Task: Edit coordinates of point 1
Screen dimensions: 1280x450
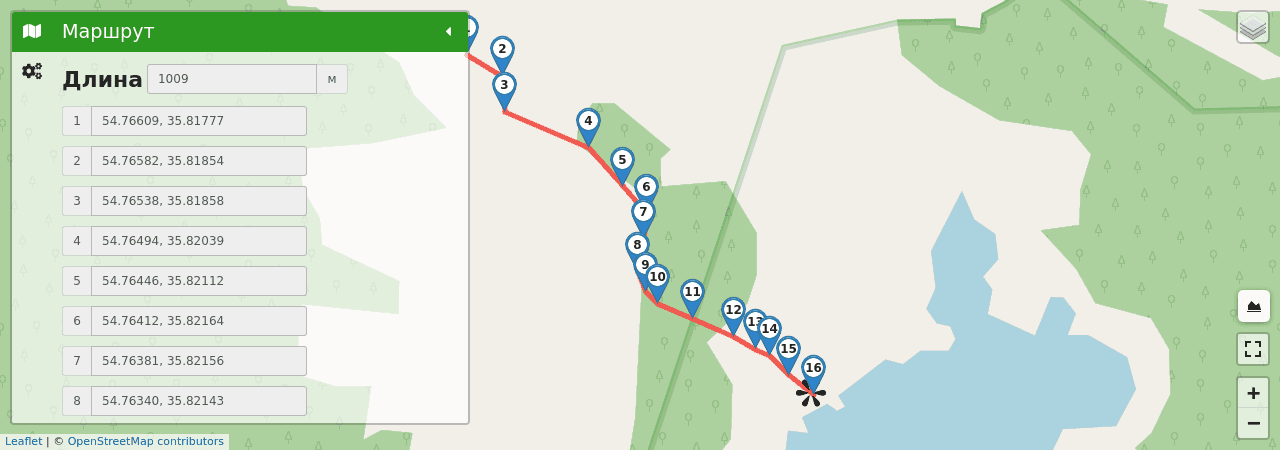Action: [x=198, y=121]
